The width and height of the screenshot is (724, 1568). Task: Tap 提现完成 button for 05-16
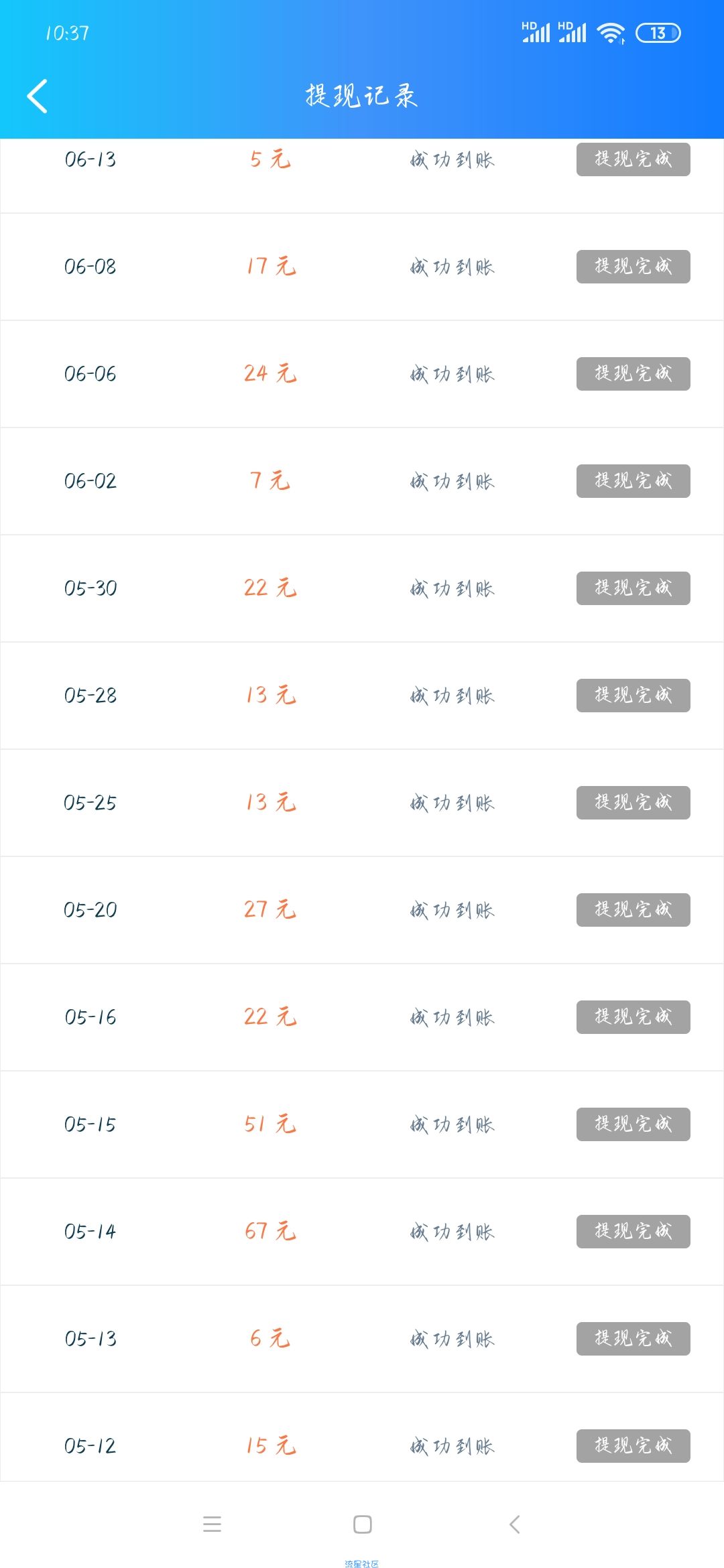click(x=633, y=1017)
